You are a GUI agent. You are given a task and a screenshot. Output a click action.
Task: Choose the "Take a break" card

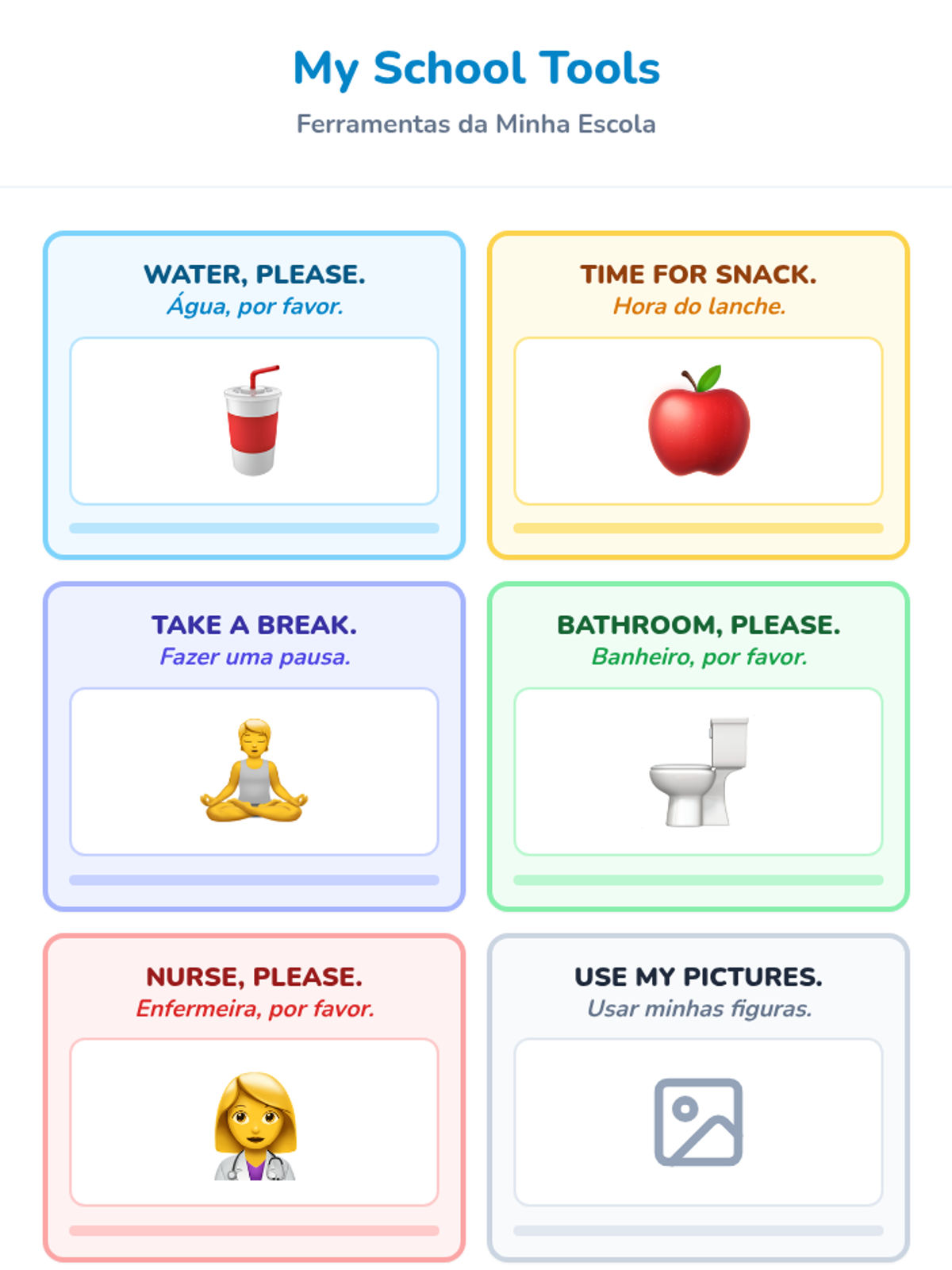pos(254,746)
